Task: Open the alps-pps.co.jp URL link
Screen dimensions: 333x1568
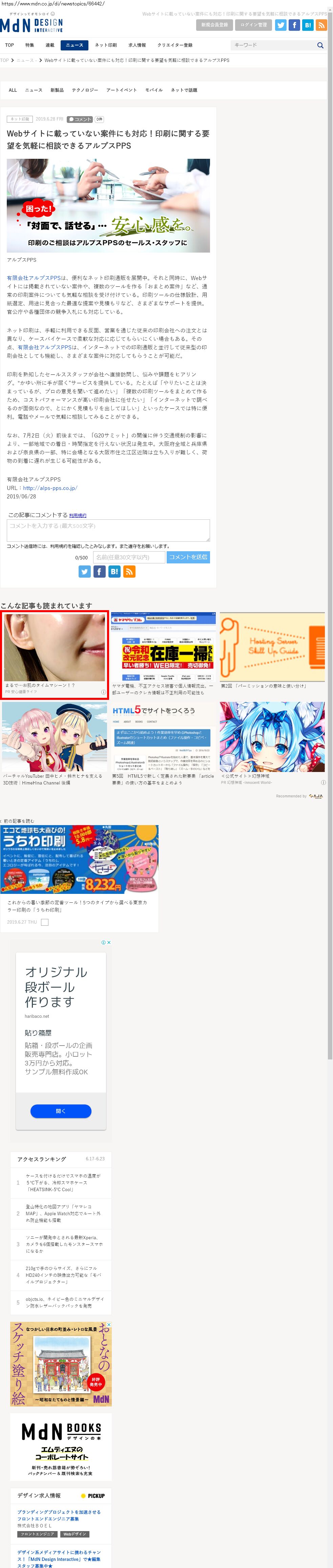Action: [x=50, y=488]
